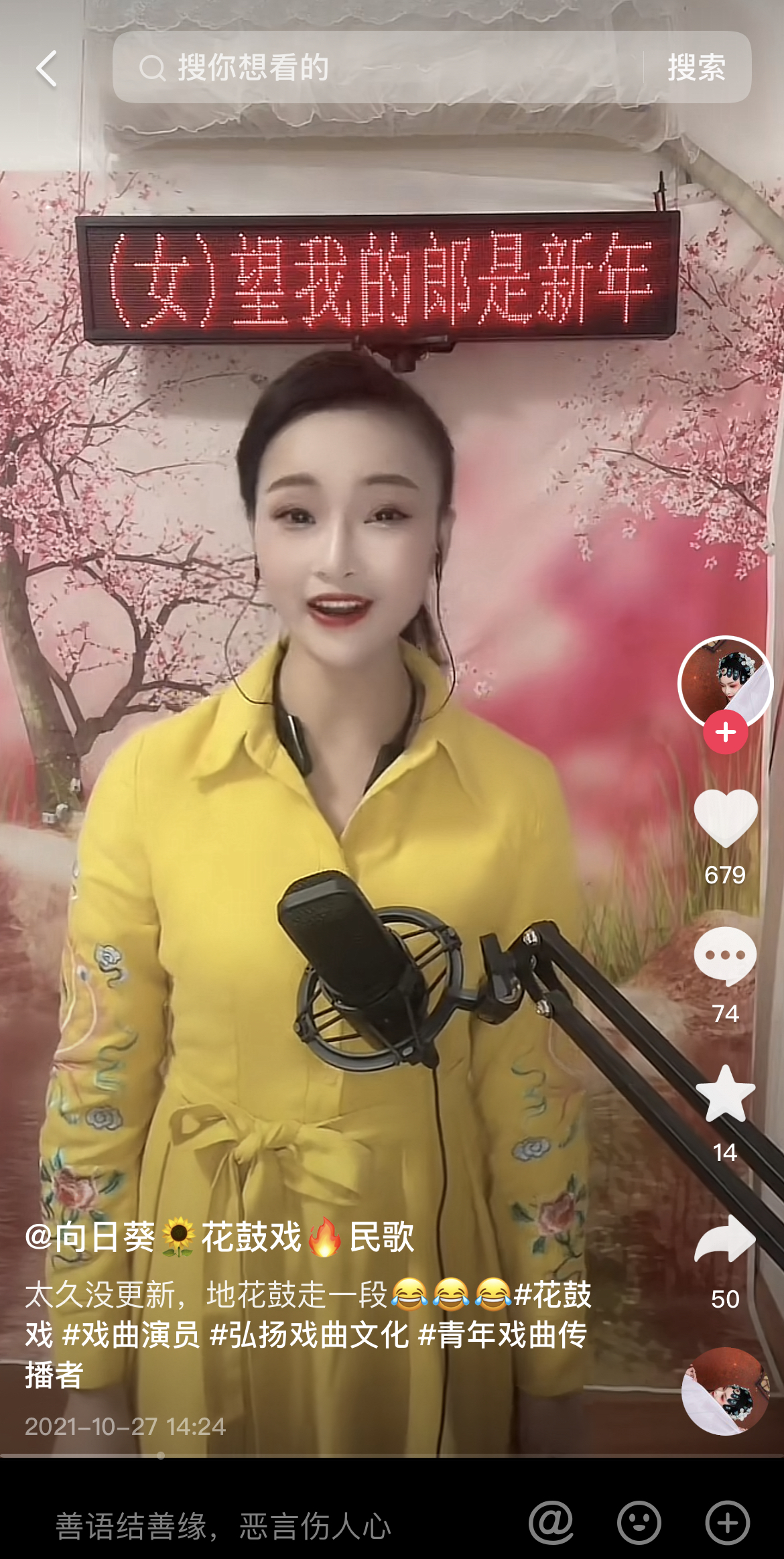
Task: Open the comments with 74 replies
Action: (725, 957)
